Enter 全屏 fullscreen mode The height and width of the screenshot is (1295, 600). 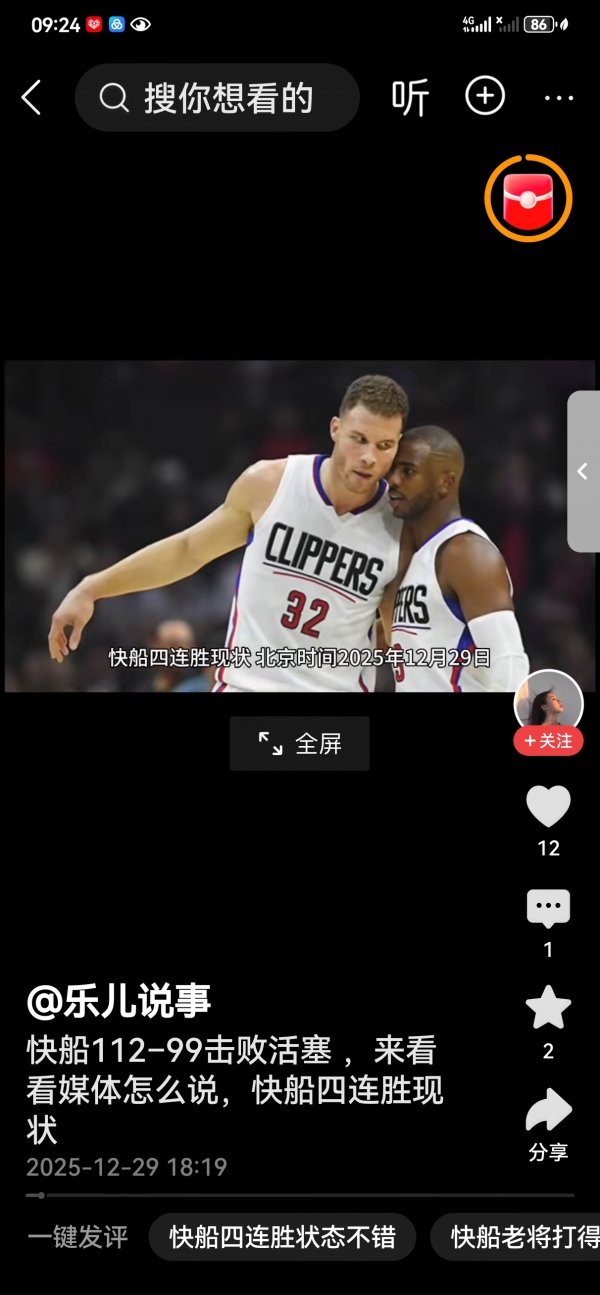point(300,743)
